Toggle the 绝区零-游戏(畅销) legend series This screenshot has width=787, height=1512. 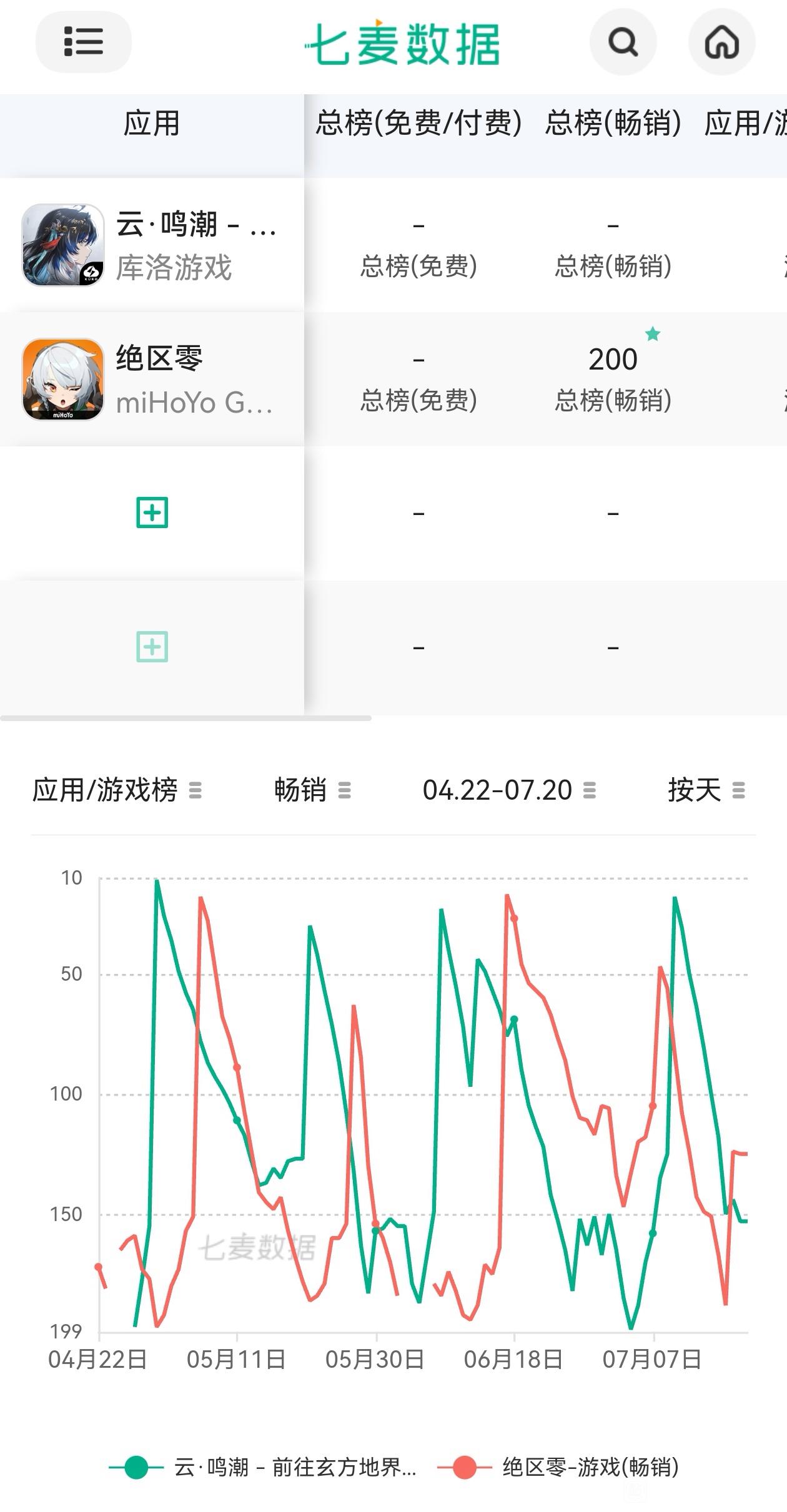[558, 1467]
